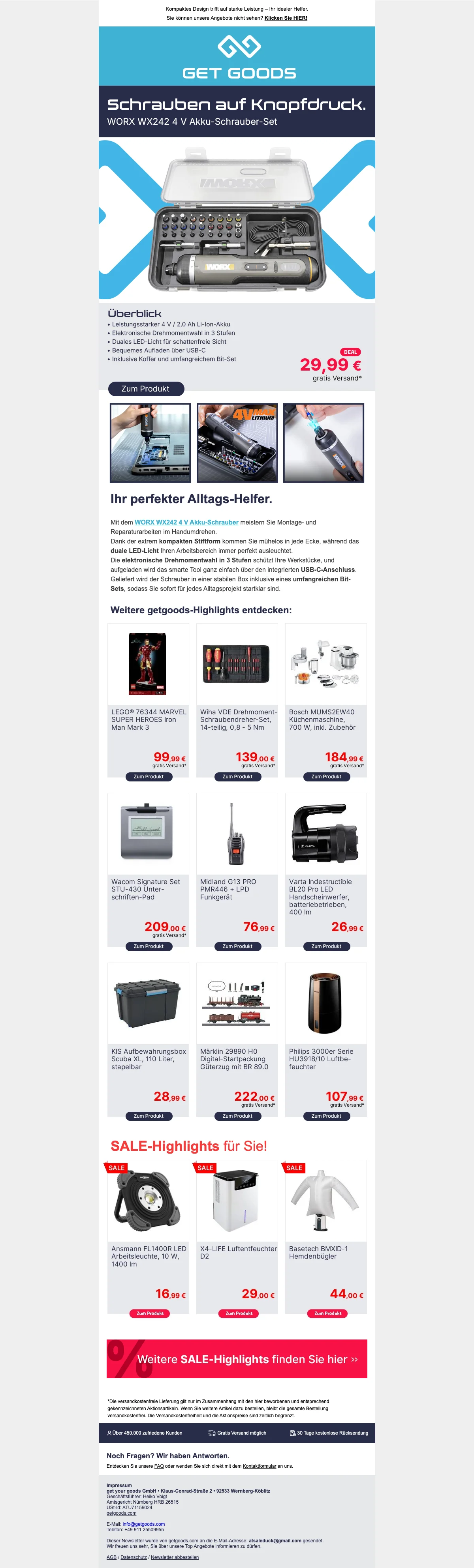This screenshot has width=474, height=1568.
Task: Open Zum Produkt for LEGO Iron Man Mark 3
Action: click(x=149, y=777)
